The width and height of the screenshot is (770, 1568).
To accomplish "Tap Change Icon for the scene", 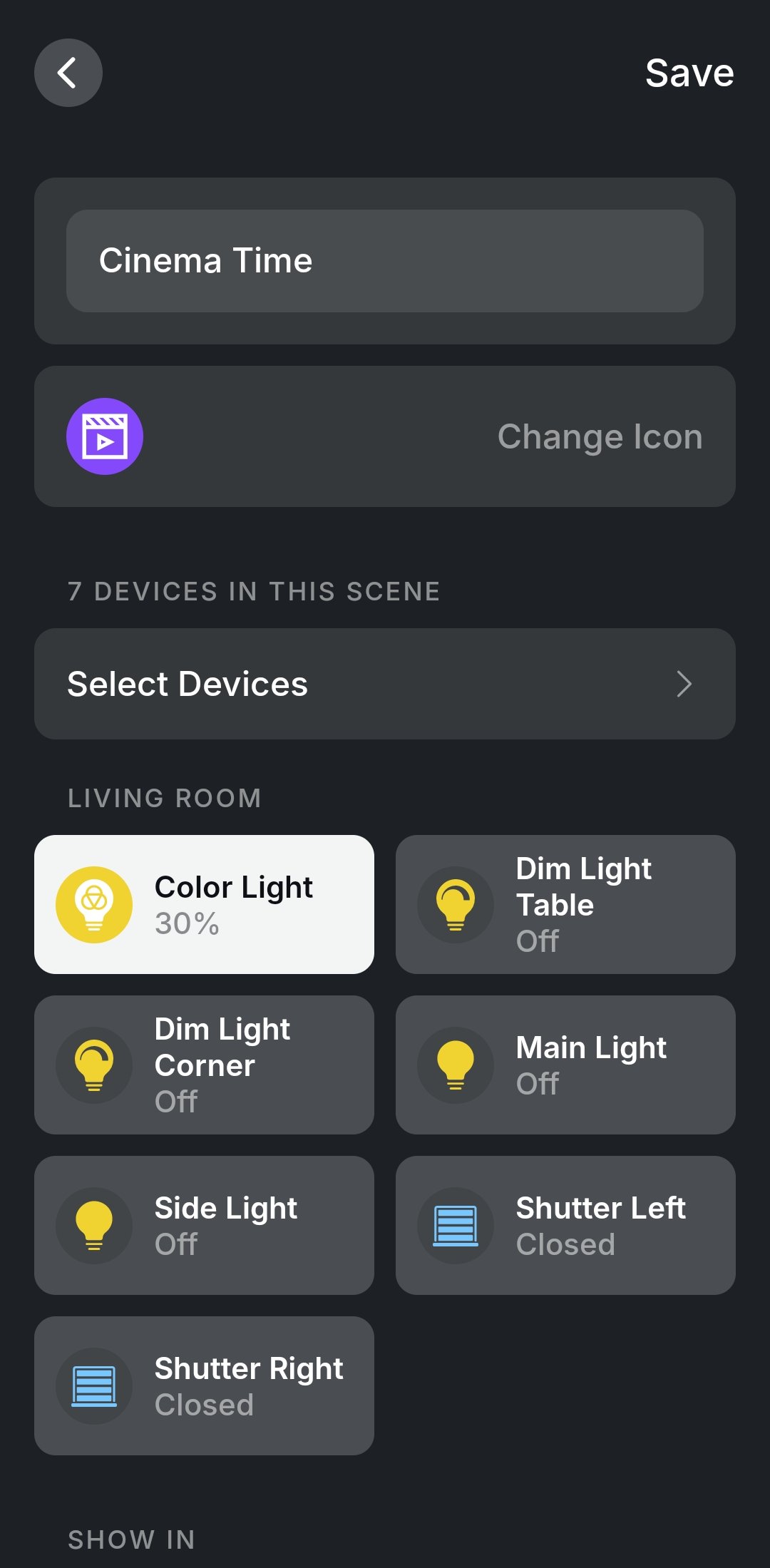I will click(x=599, y=436).
